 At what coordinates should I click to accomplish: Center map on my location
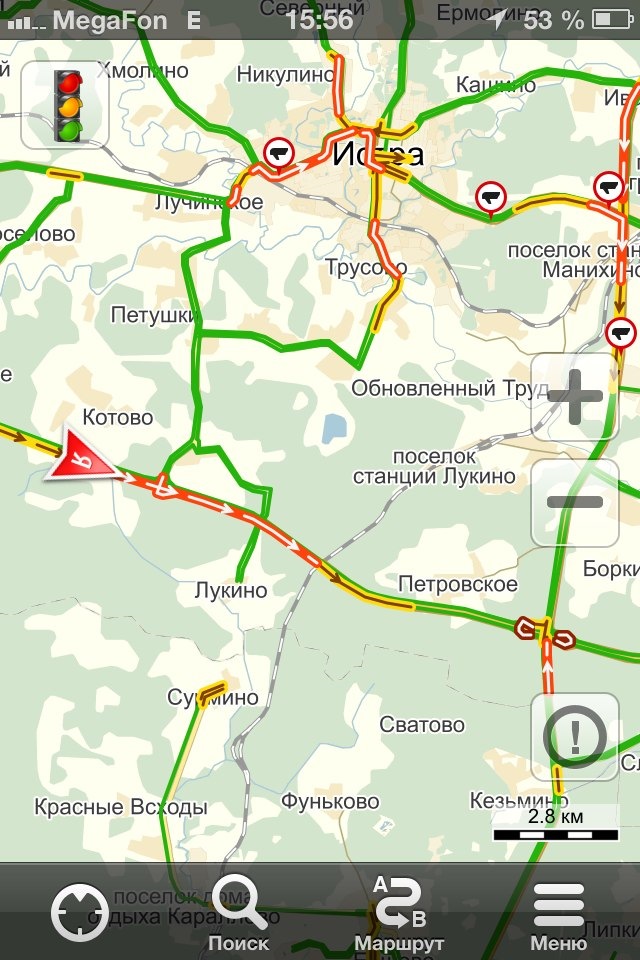80,912
